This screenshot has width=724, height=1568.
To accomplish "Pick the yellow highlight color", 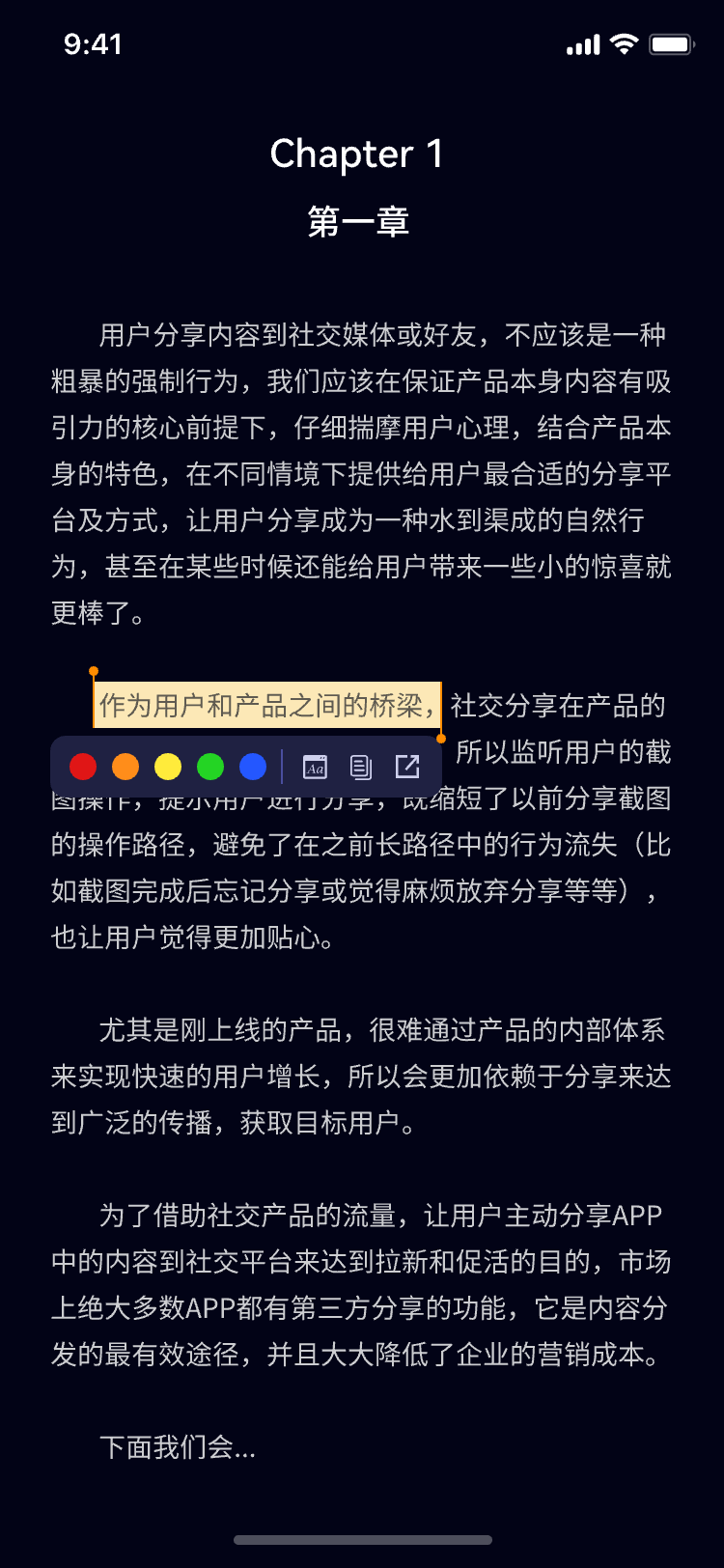I will [168, 767].
